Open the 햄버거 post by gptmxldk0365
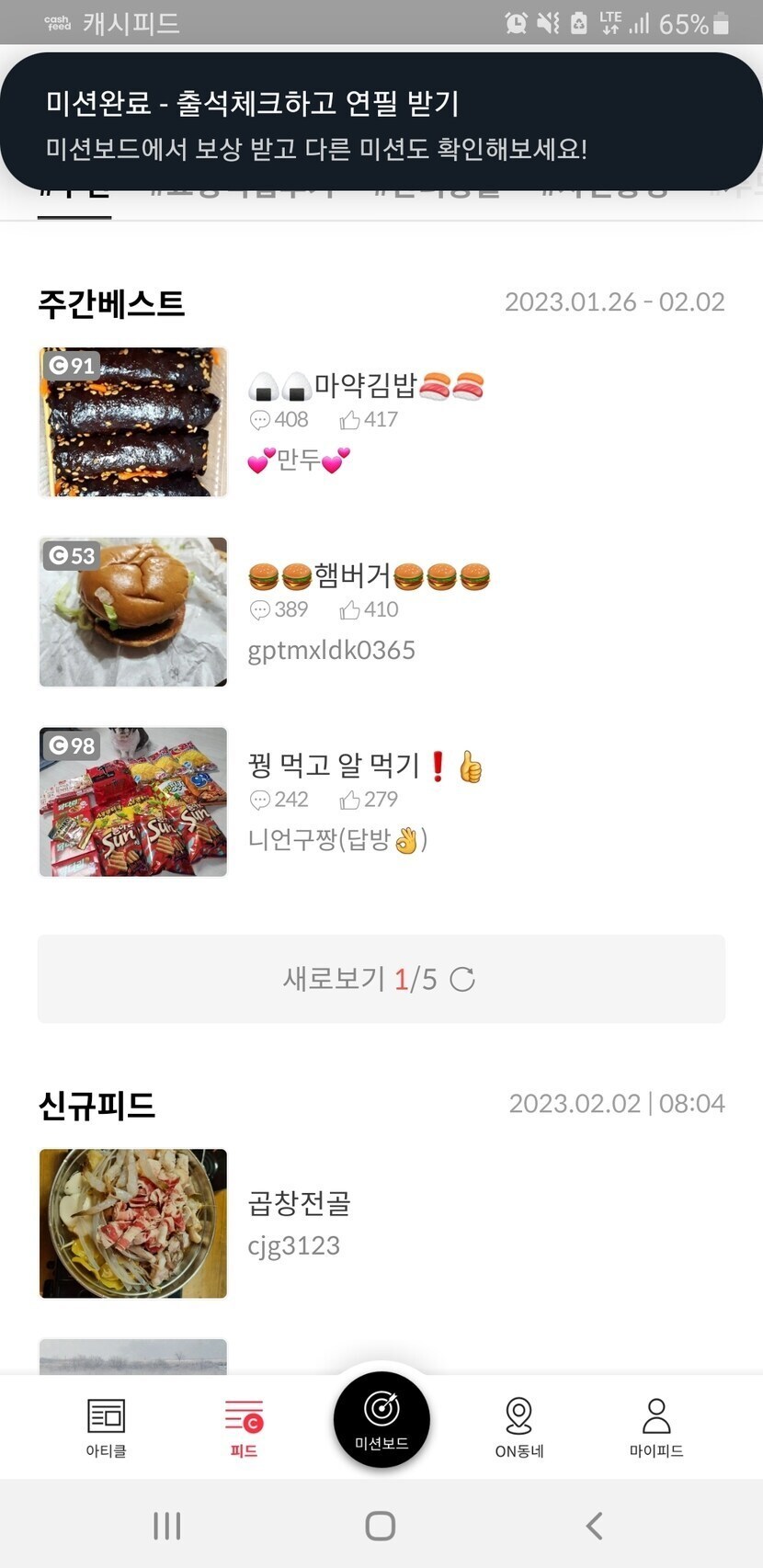 pos(368,576)
